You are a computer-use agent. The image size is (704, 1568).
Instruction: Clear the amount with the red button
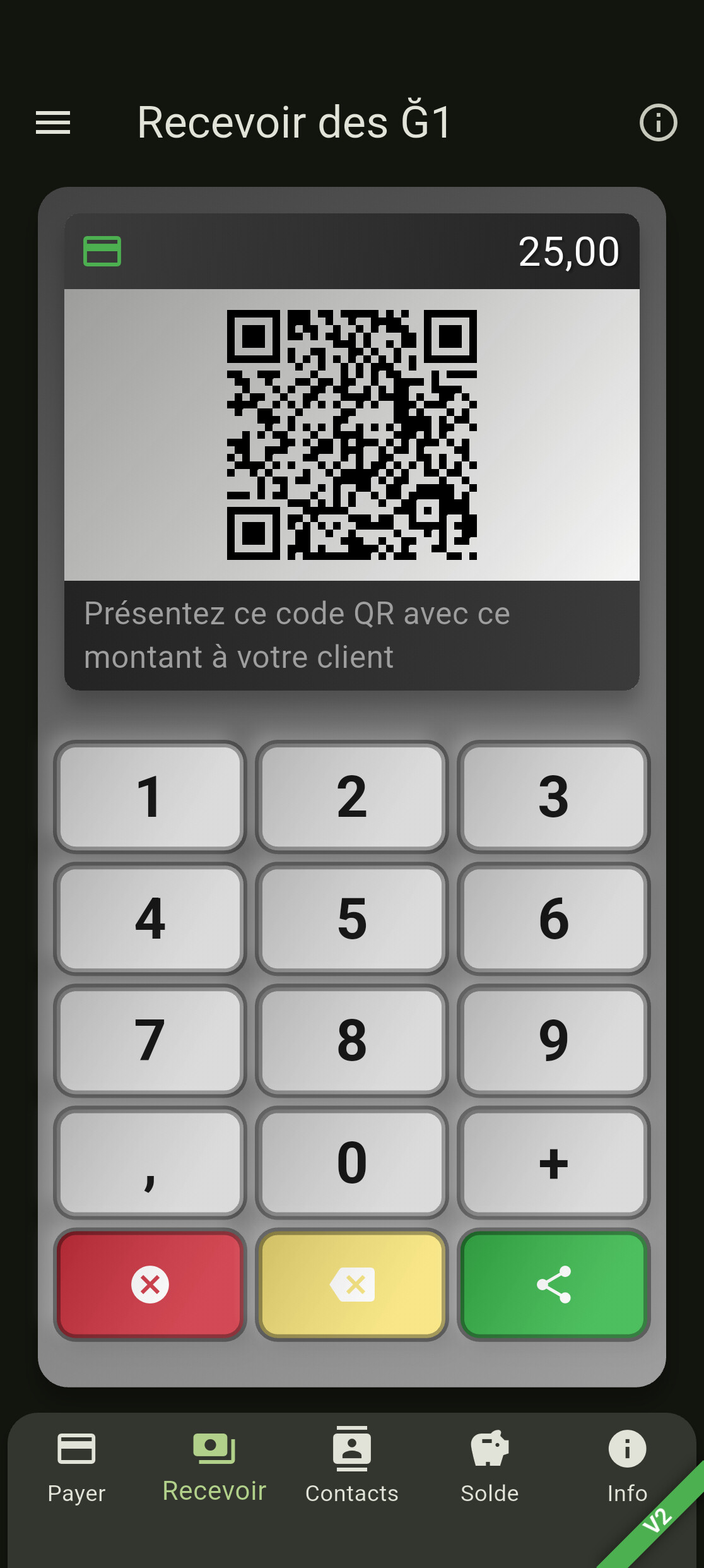tap(150, 1284)
